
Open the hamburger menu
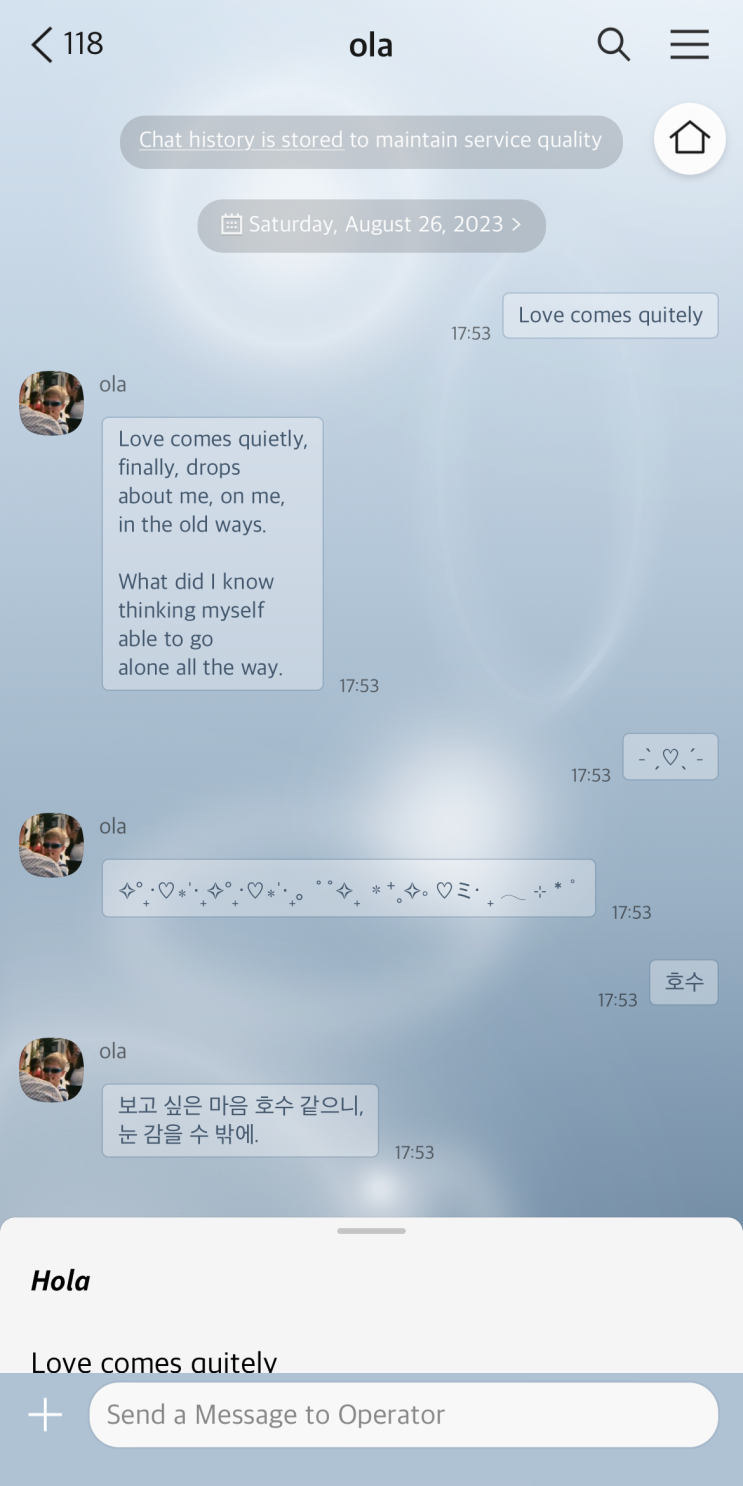(x=689, y=44)
